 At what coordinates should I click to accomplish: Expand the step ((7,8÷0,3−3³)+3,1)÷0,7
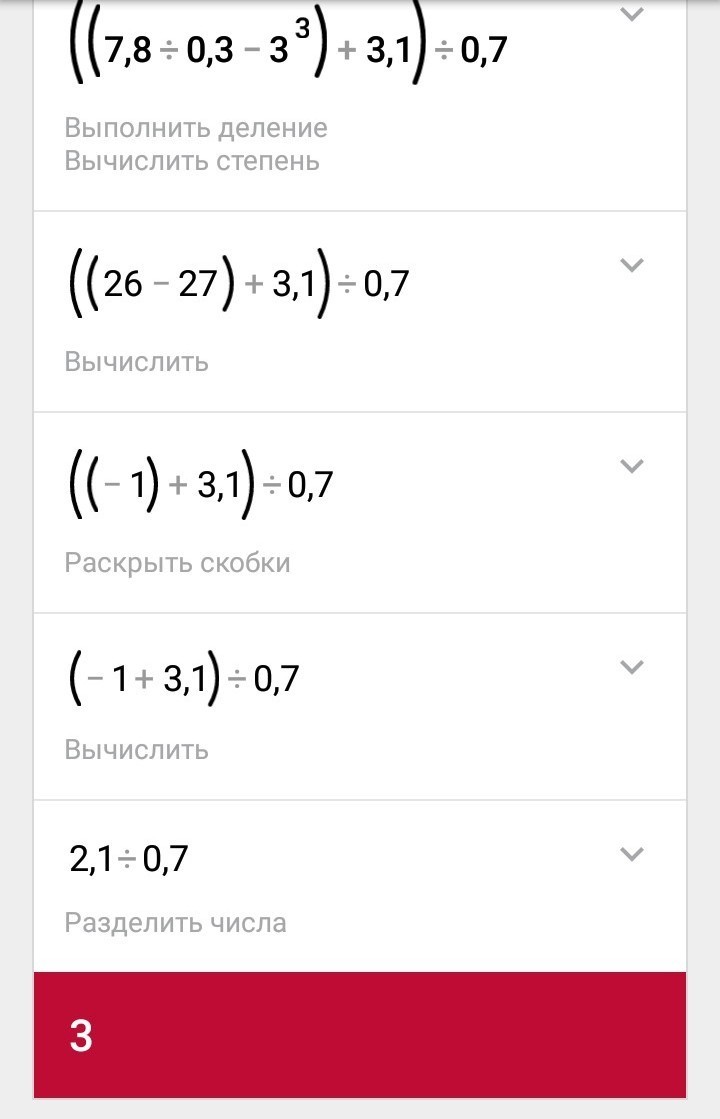631,14
